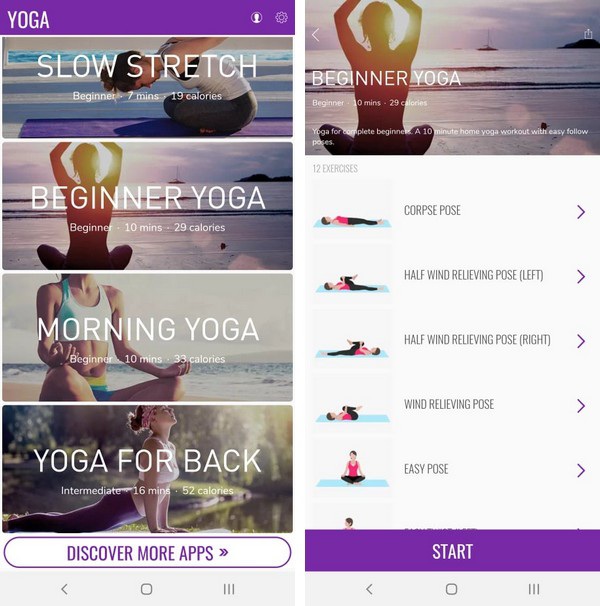Open the Easy Pose exercise
This screenshot has height=606, width=600.
point(452,469)
